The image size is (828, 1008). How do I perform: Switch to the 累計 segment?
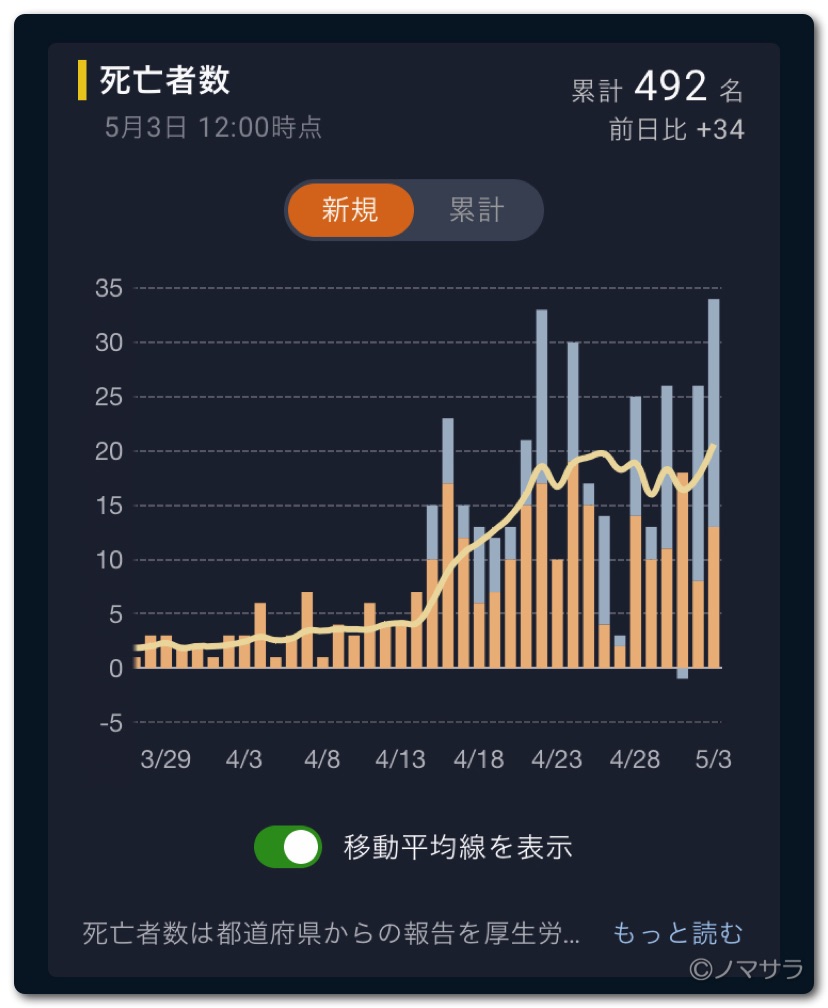(477, 210)
